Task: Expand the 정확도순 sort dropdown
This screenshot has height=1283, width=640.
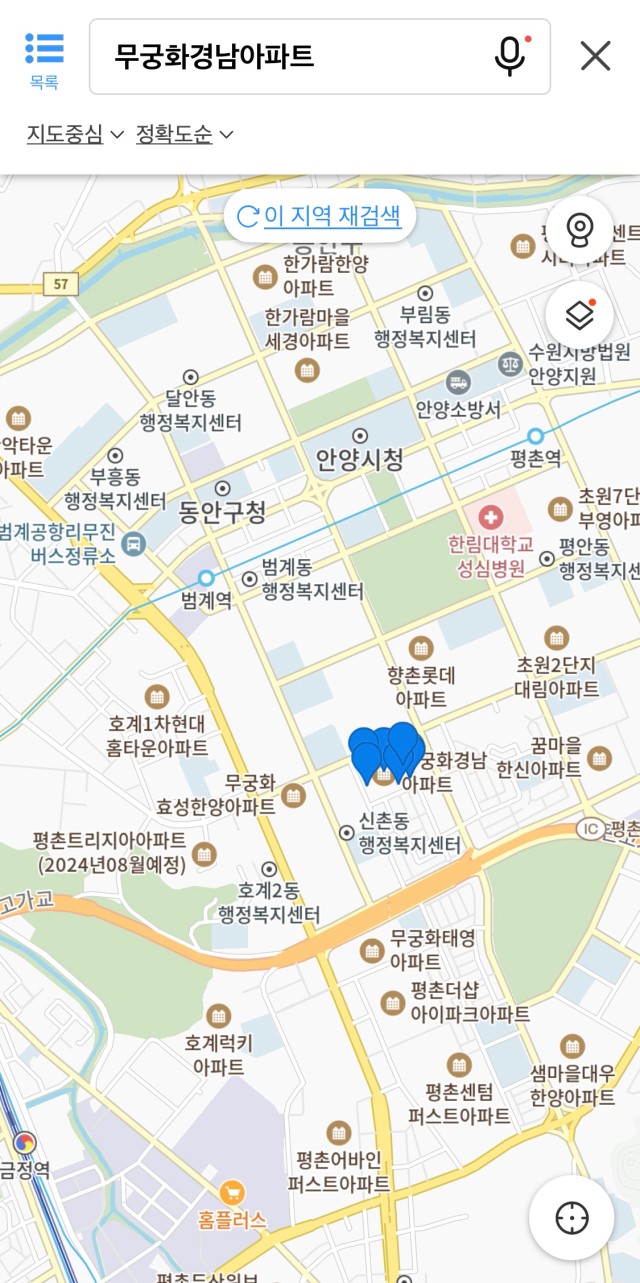Action: pyautogui.click(x=184, y=134)
